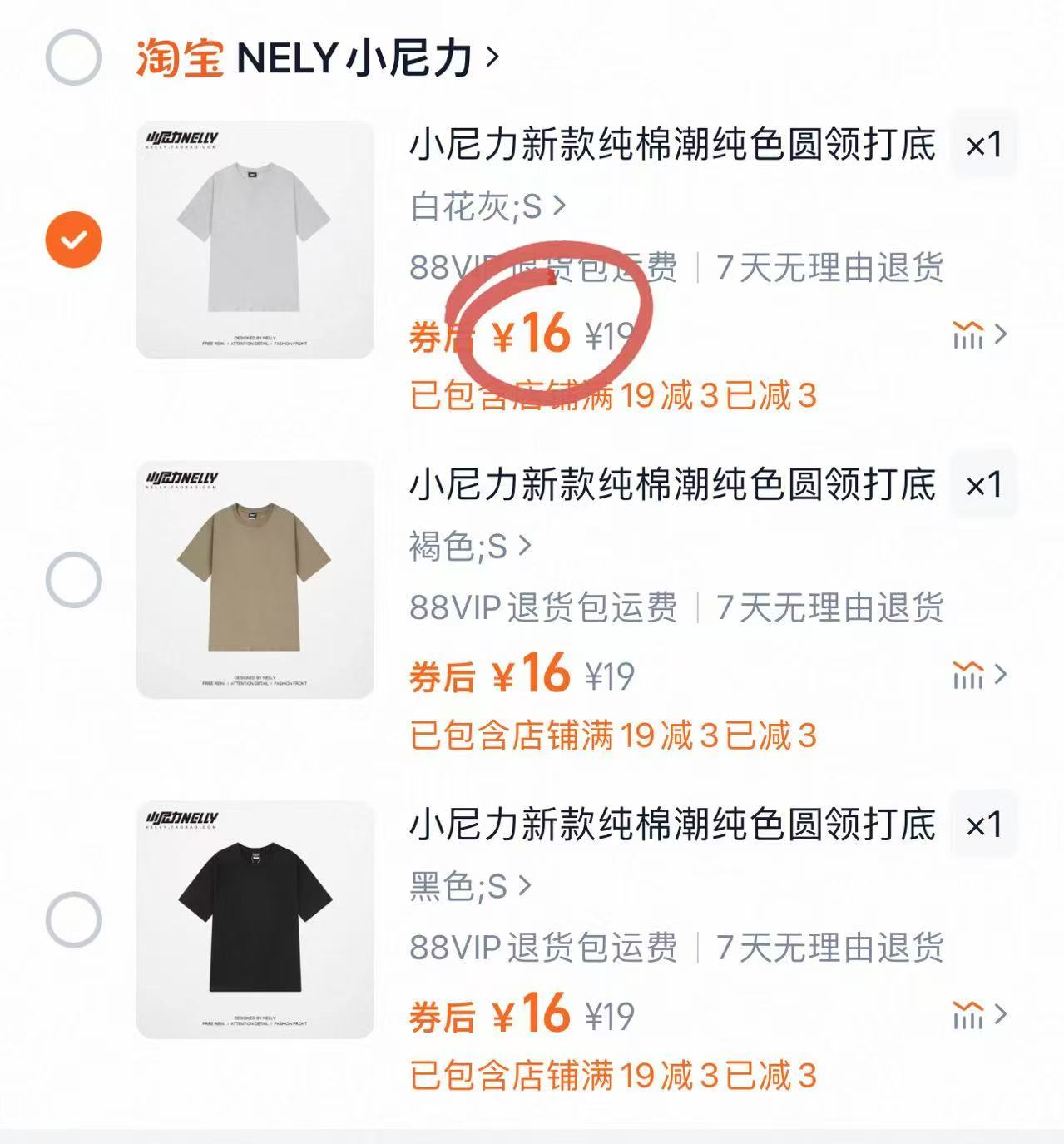Image resolution: width=1064 pixels, height=1144 pixels.
Task: Click the first product title text
Action: tap(674, 144)
